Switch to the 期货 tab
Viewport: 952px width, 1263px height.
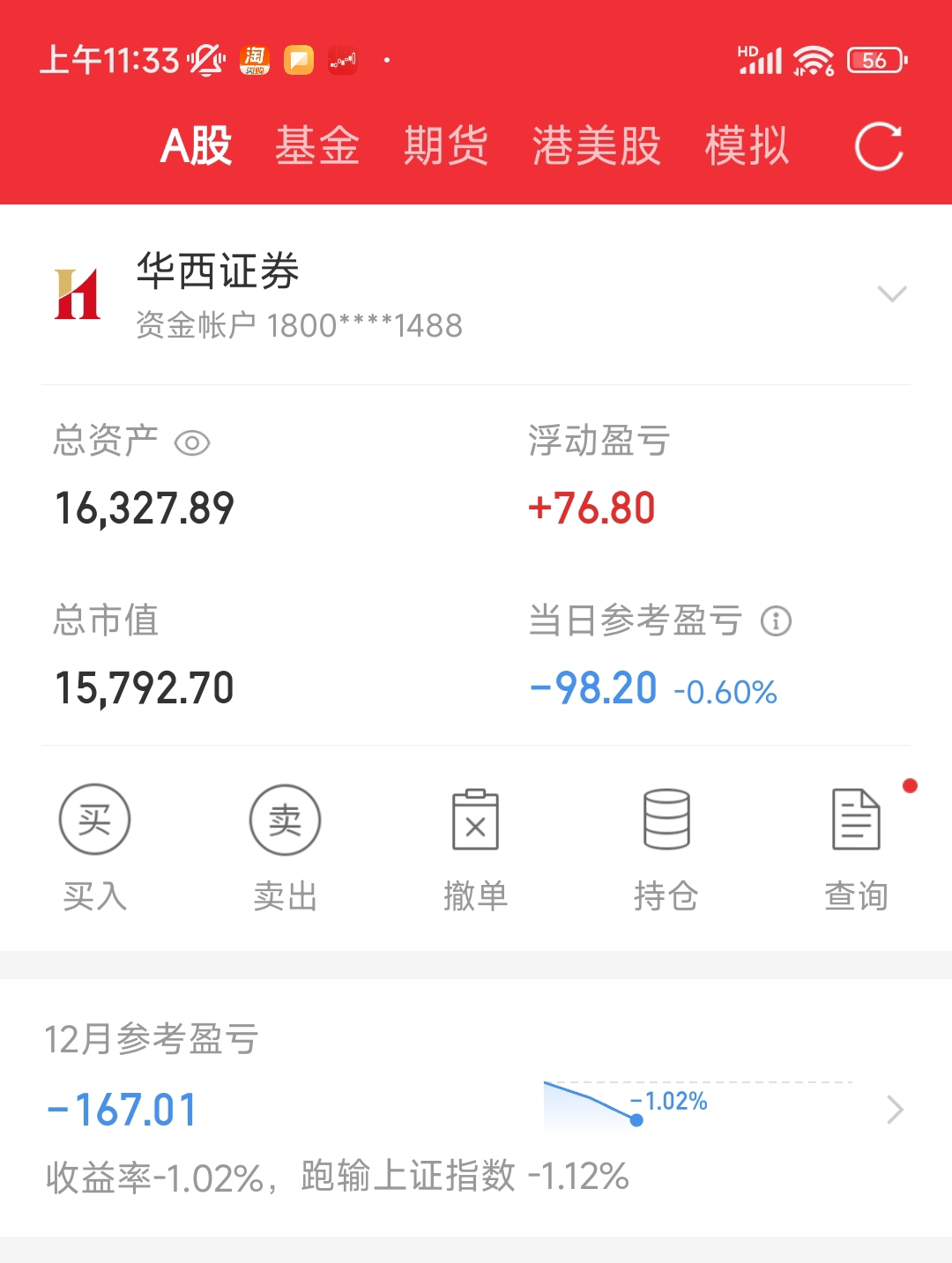(x=446, y=146)
